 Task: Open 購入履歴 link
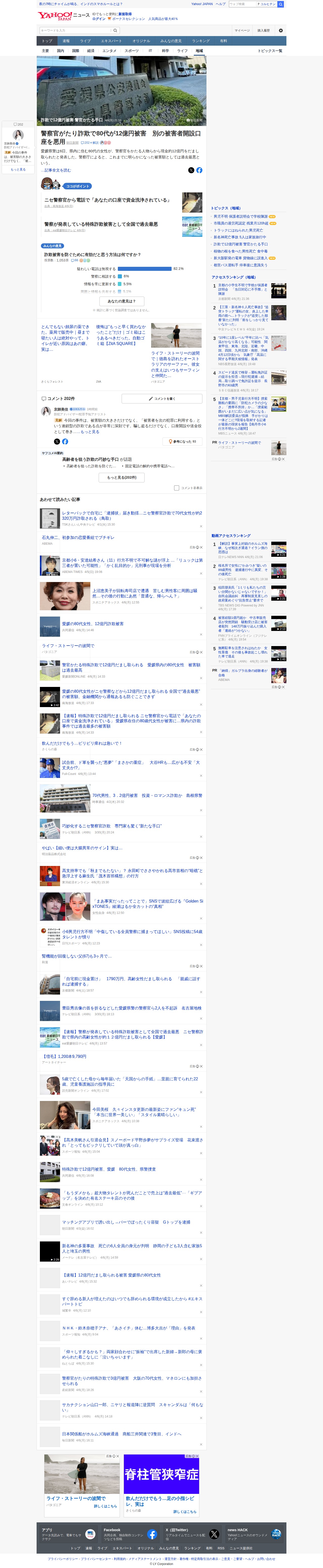[x=263, y=30]
